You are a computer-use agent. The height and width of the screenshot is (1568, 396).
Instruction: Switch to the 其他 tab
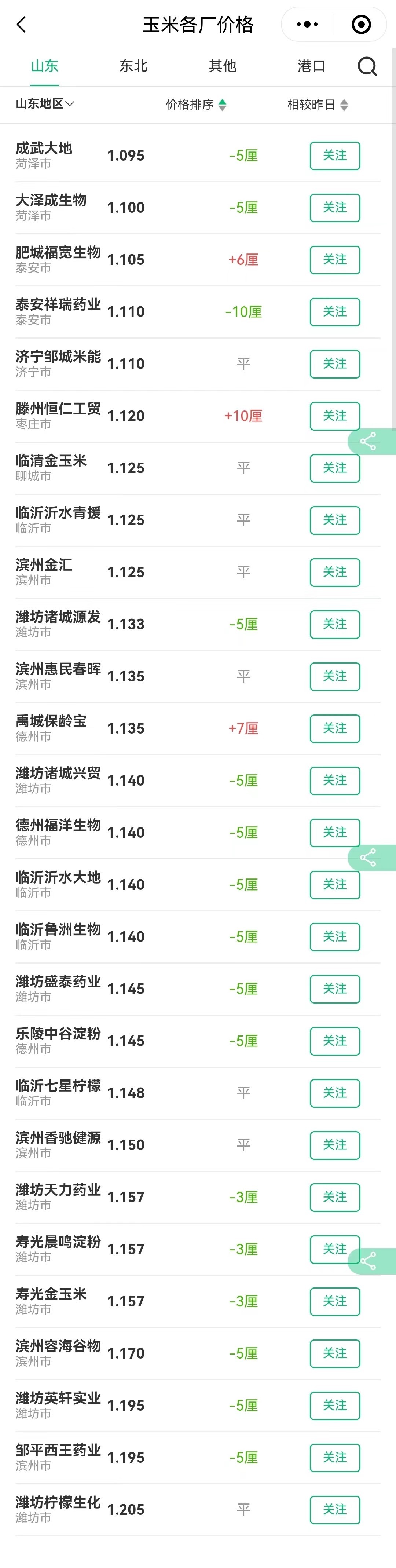click(223, 66)
